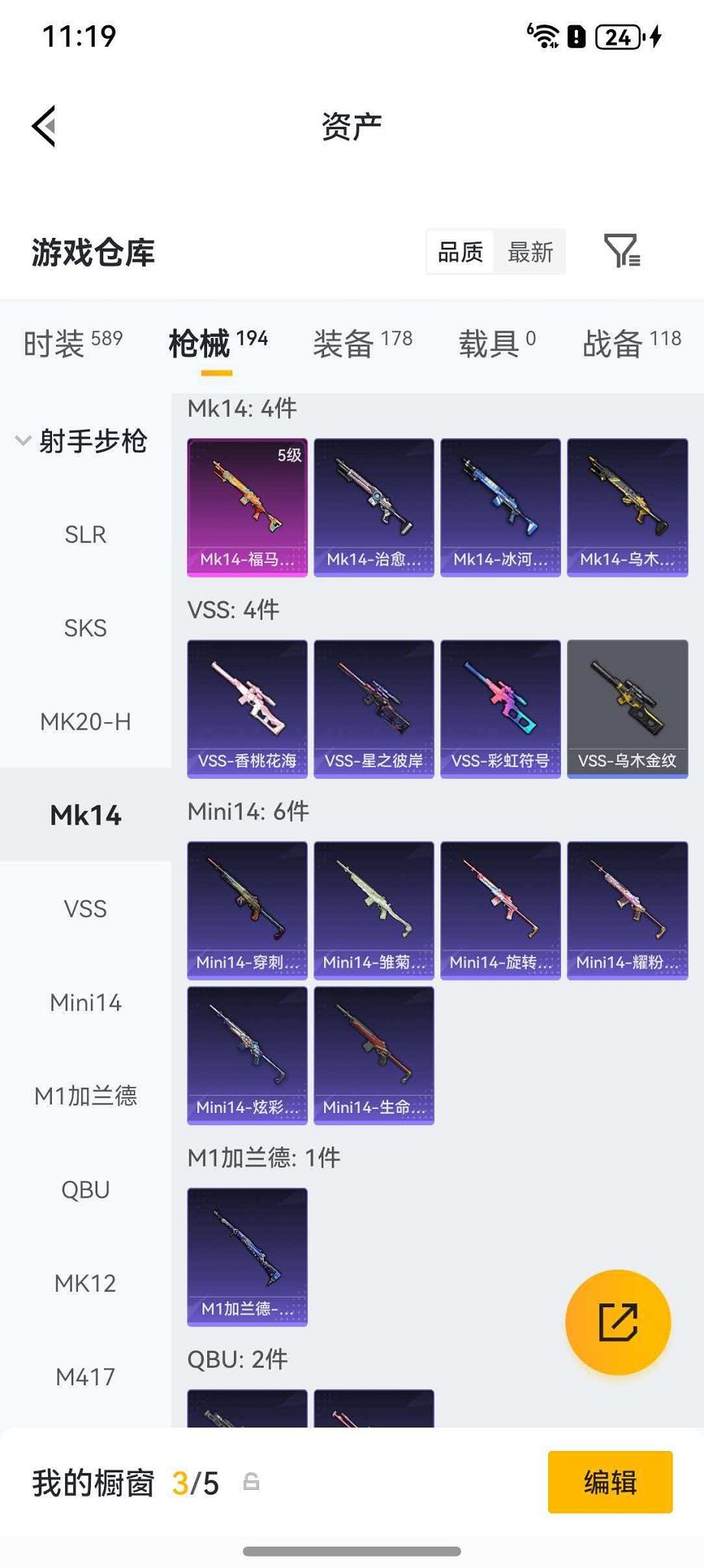Tap the 编辑 button for 我的橱窗
This screenshot has height=1568, width=704.
click(610, 1482)
